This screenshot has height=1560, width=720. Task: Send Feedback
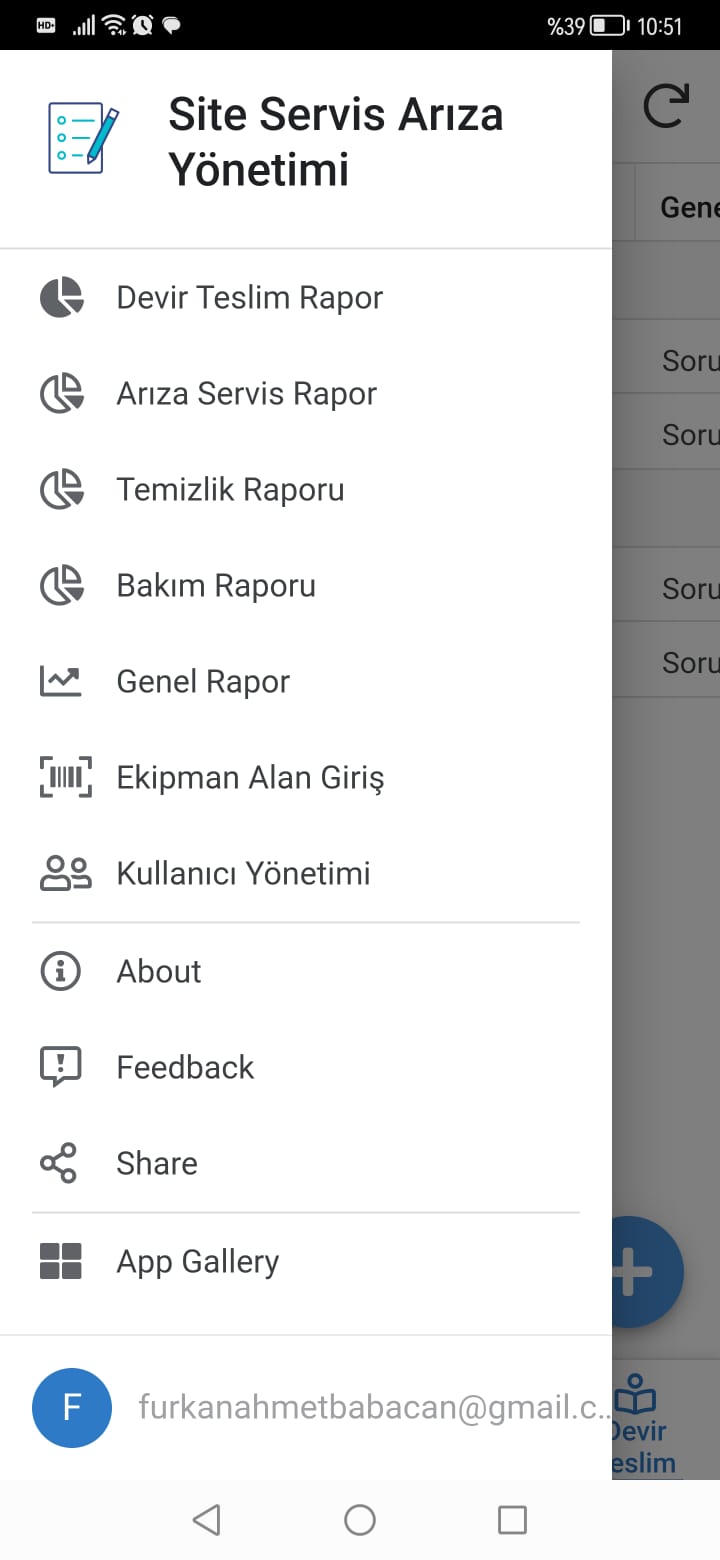pos(306,1067)
